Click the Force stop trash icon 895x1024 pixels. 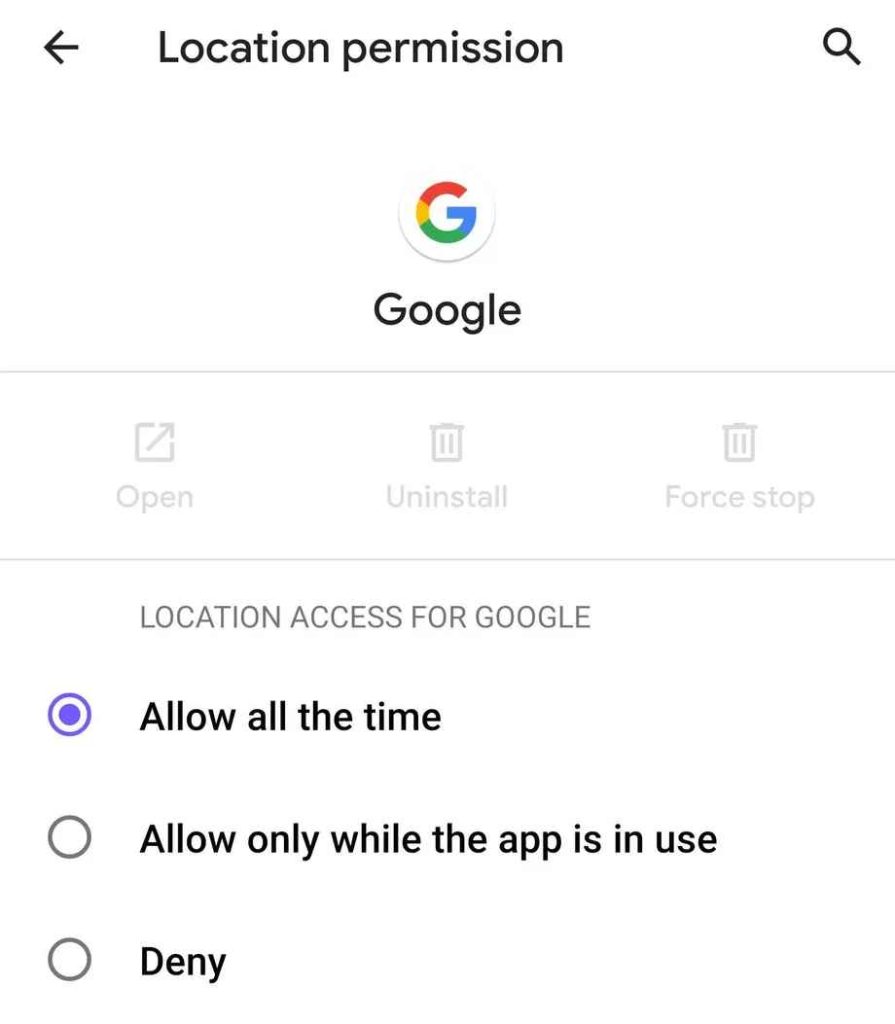click(x=739, y=441)
